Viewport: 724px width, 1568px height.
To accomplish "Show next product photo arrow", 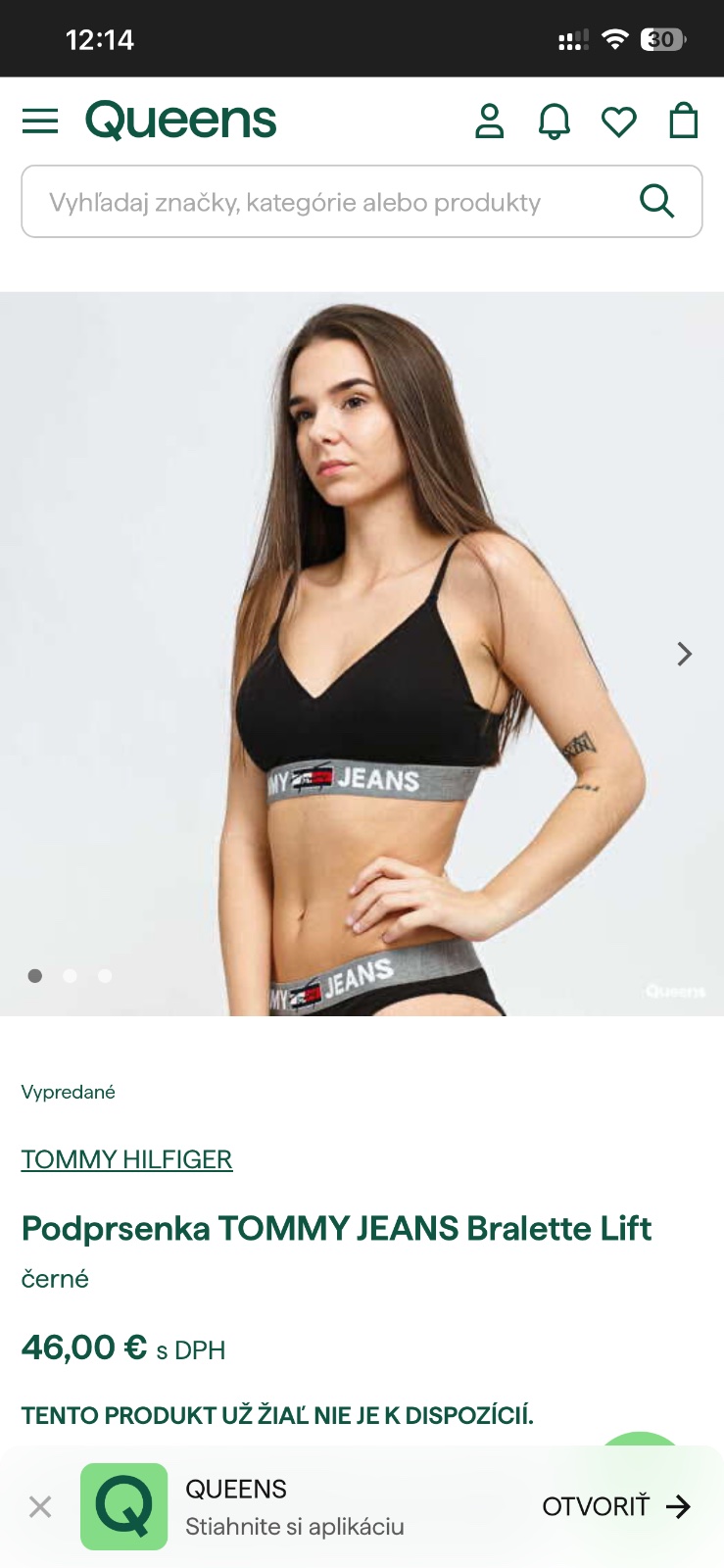I will (x=684, y=654).
